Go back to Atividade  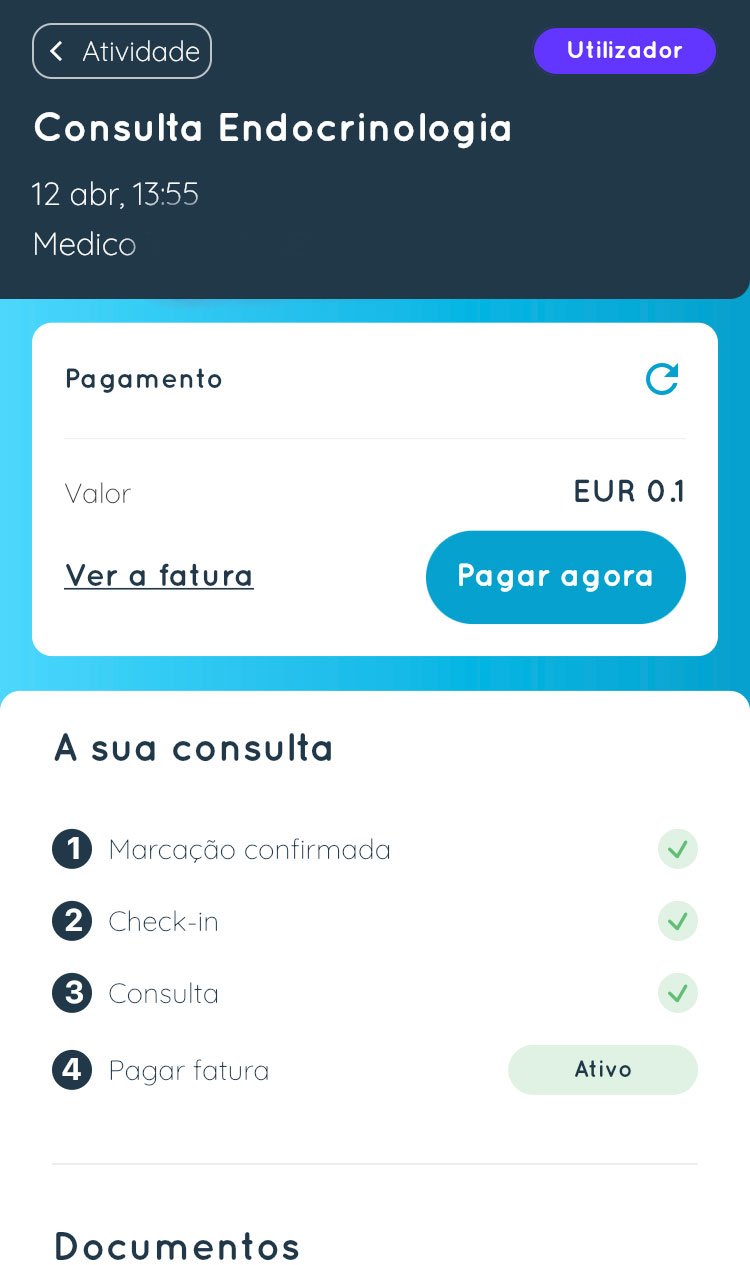tap(122, 51)
